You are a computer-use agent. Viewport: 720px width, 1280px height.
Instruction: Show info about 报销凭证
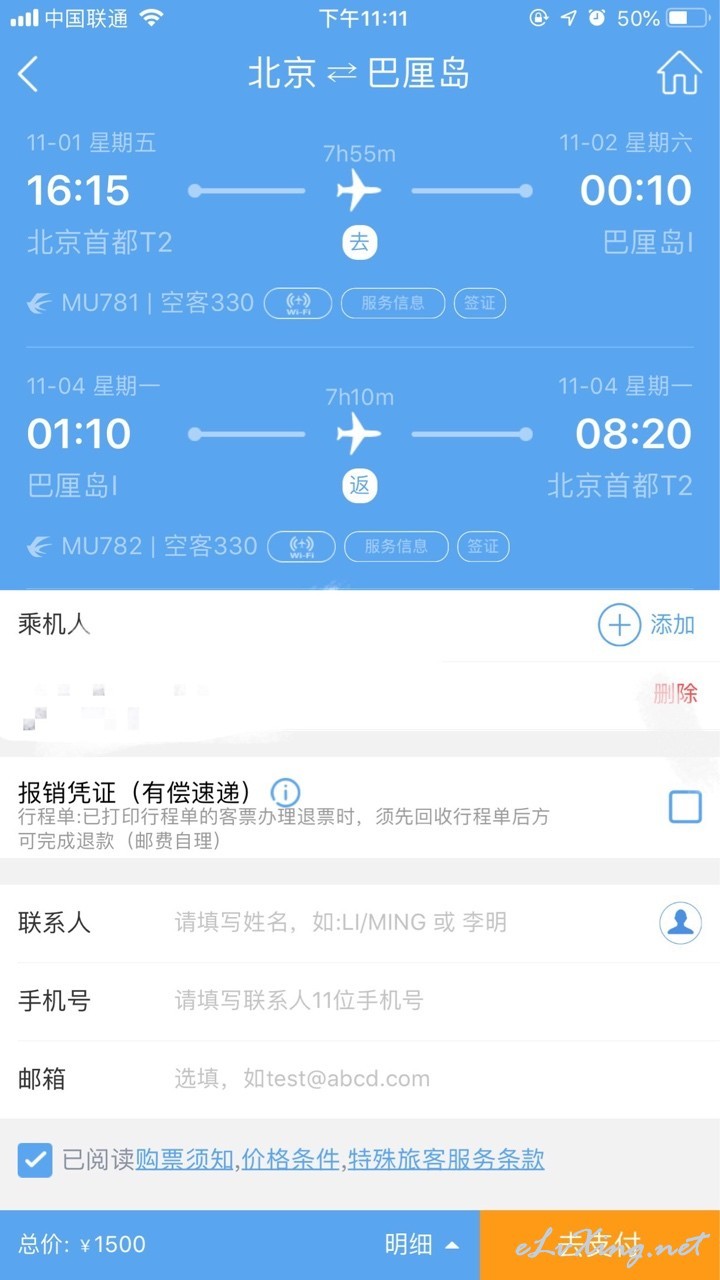click(x=285, y=793)
